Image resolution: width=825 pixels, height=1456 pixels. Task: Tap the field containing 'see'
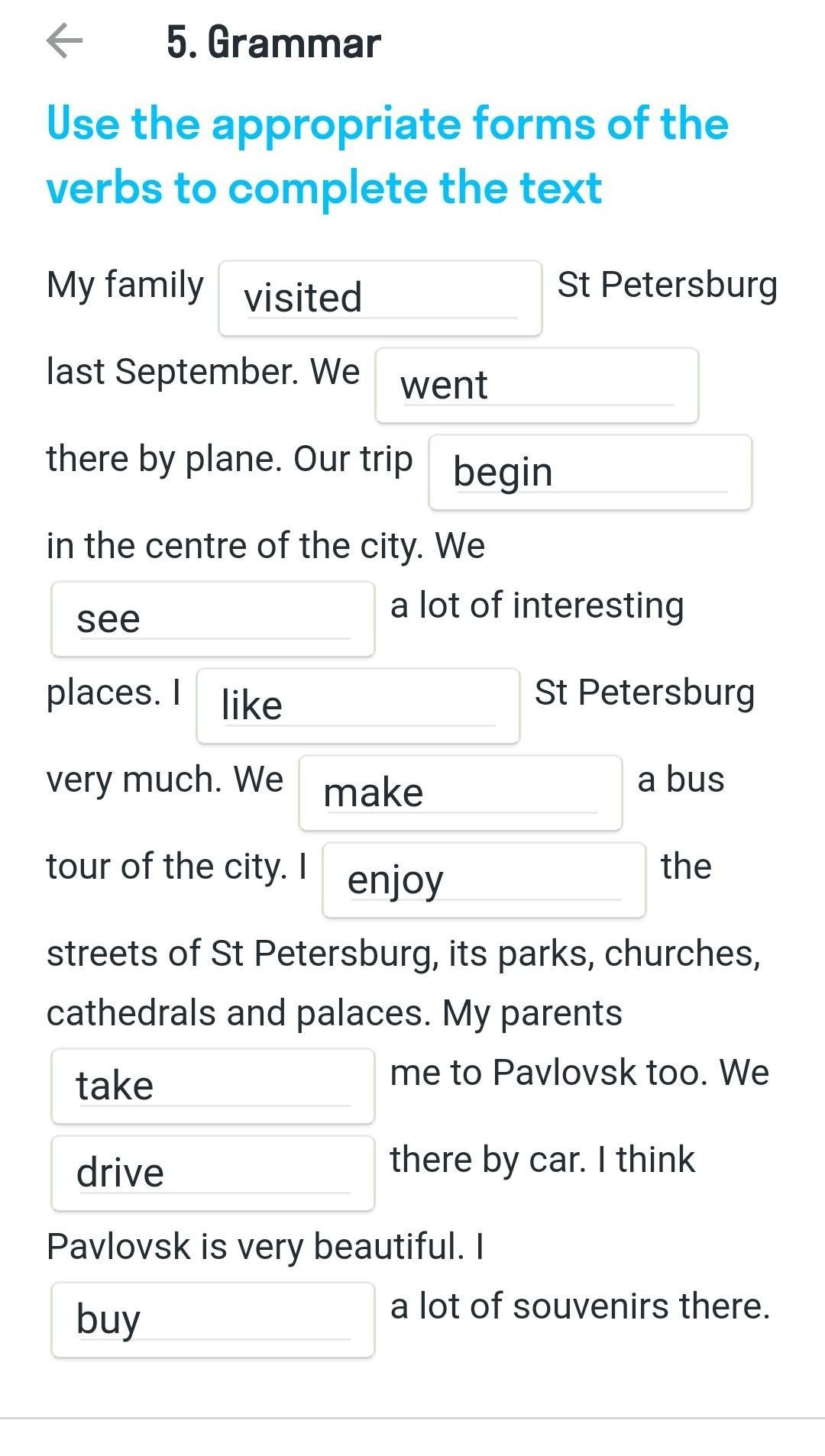(213, 619)
